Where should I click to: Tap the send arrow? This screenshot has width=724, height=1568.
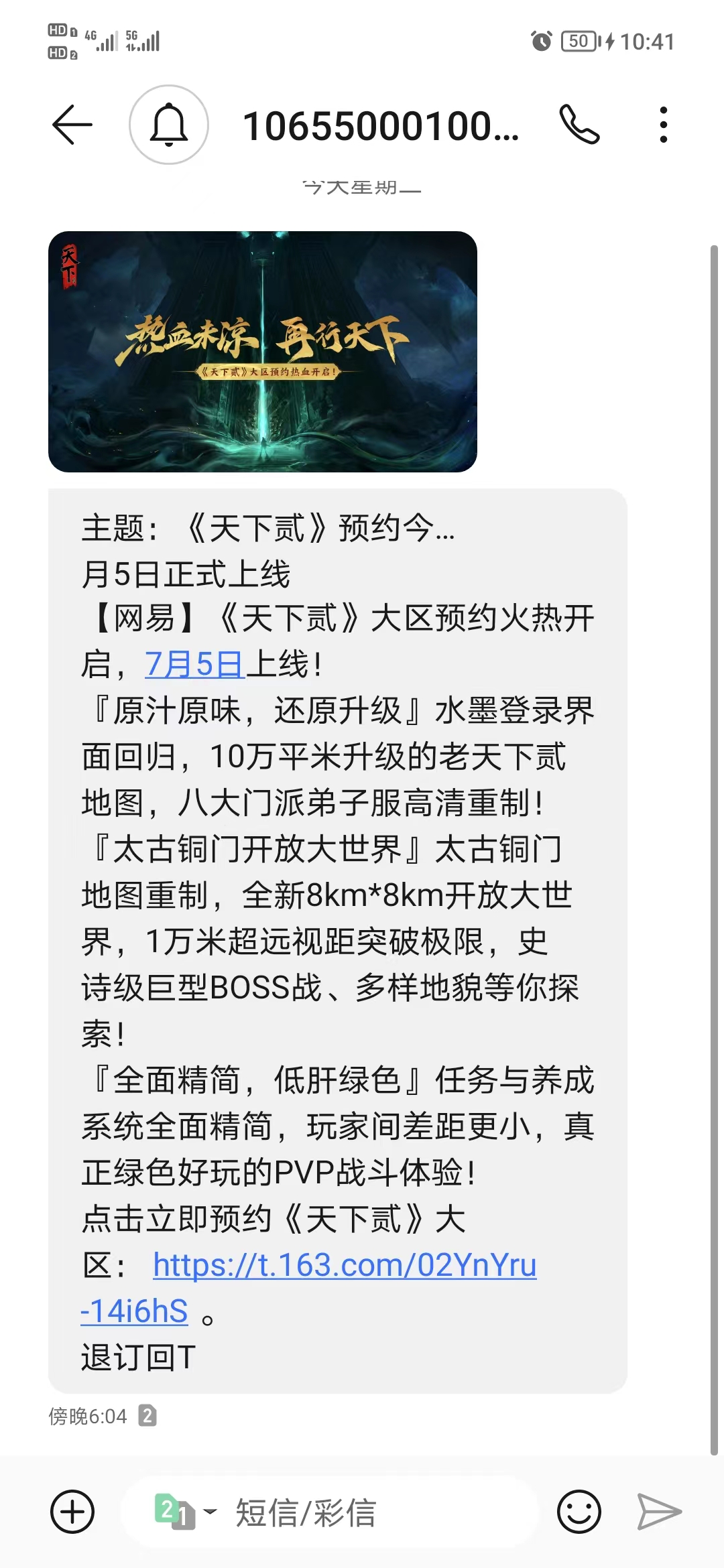coord(659,1512)
